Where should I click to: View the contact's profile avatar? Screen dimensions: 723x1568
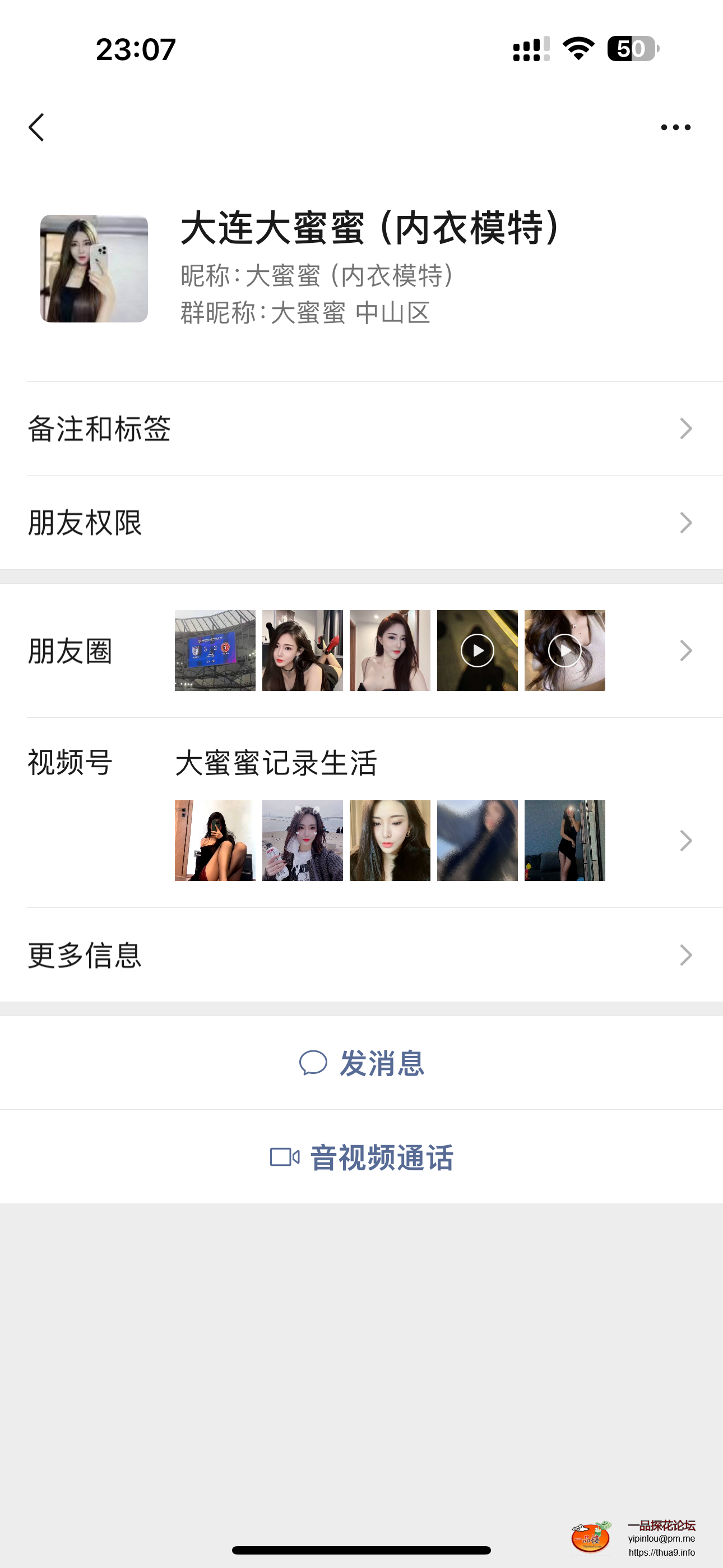pyautogui.click(x=94, y=269)
